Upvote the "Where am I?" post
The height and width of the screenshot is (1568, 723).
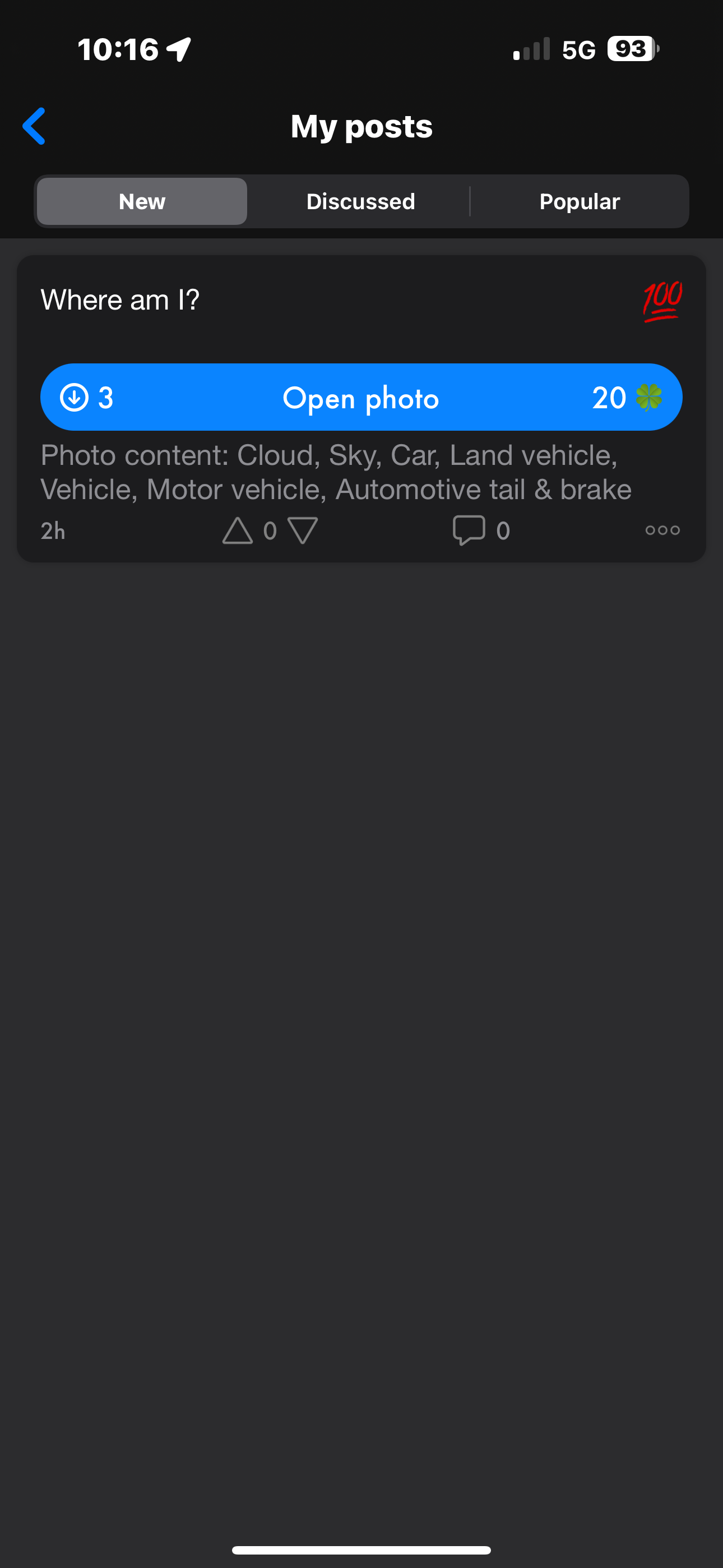tap(237, 531)
